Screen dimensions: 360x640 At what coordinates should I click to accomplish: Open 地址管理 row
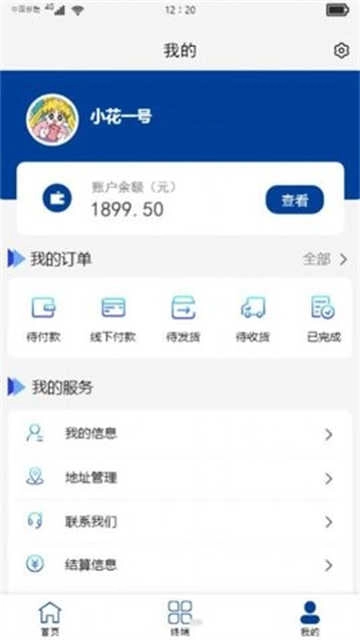180,478
